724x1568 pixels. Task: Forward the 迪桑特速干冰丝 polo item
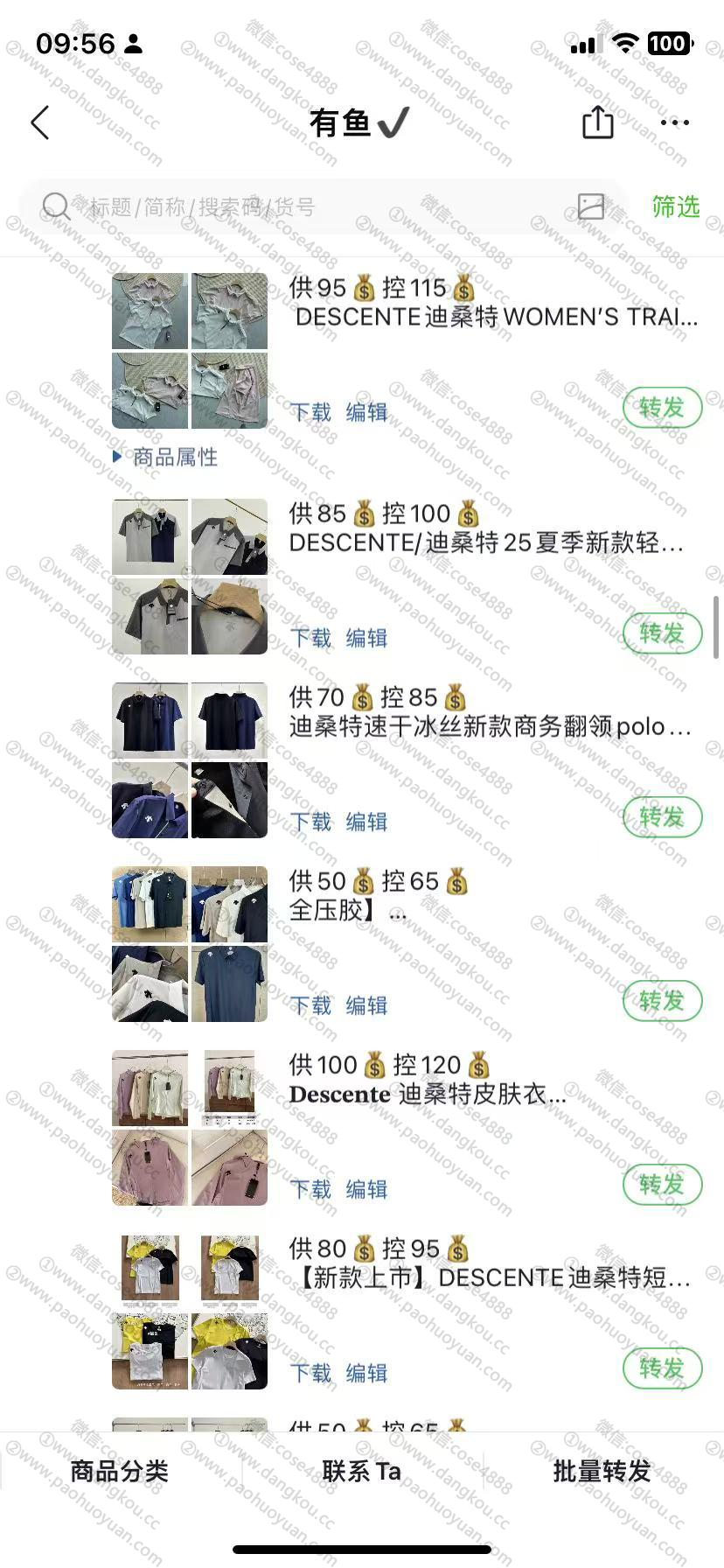click(662, 817)
